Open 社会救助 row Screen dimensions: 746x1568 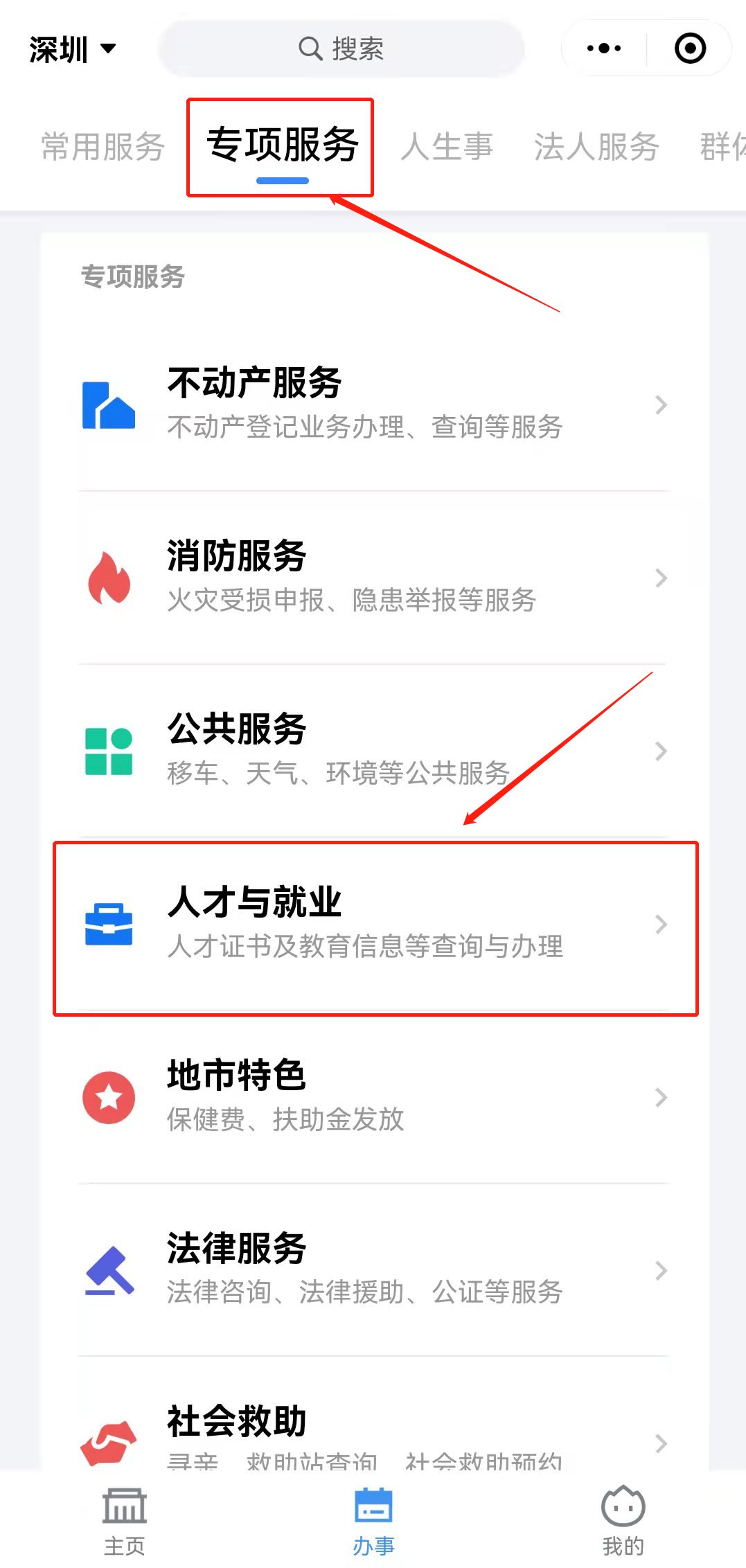[374, 1434]
